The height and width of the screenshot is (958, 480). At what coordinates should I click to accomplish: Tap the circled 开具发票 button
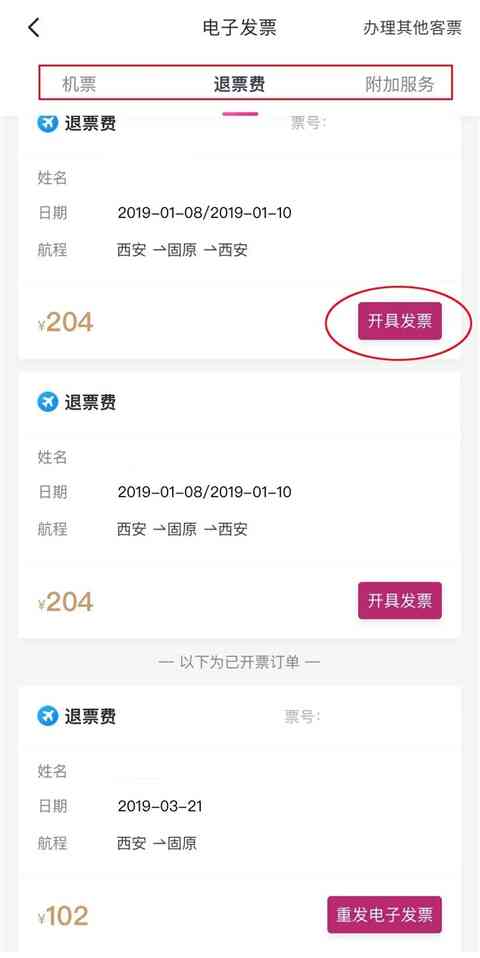[x=399, y=321]
